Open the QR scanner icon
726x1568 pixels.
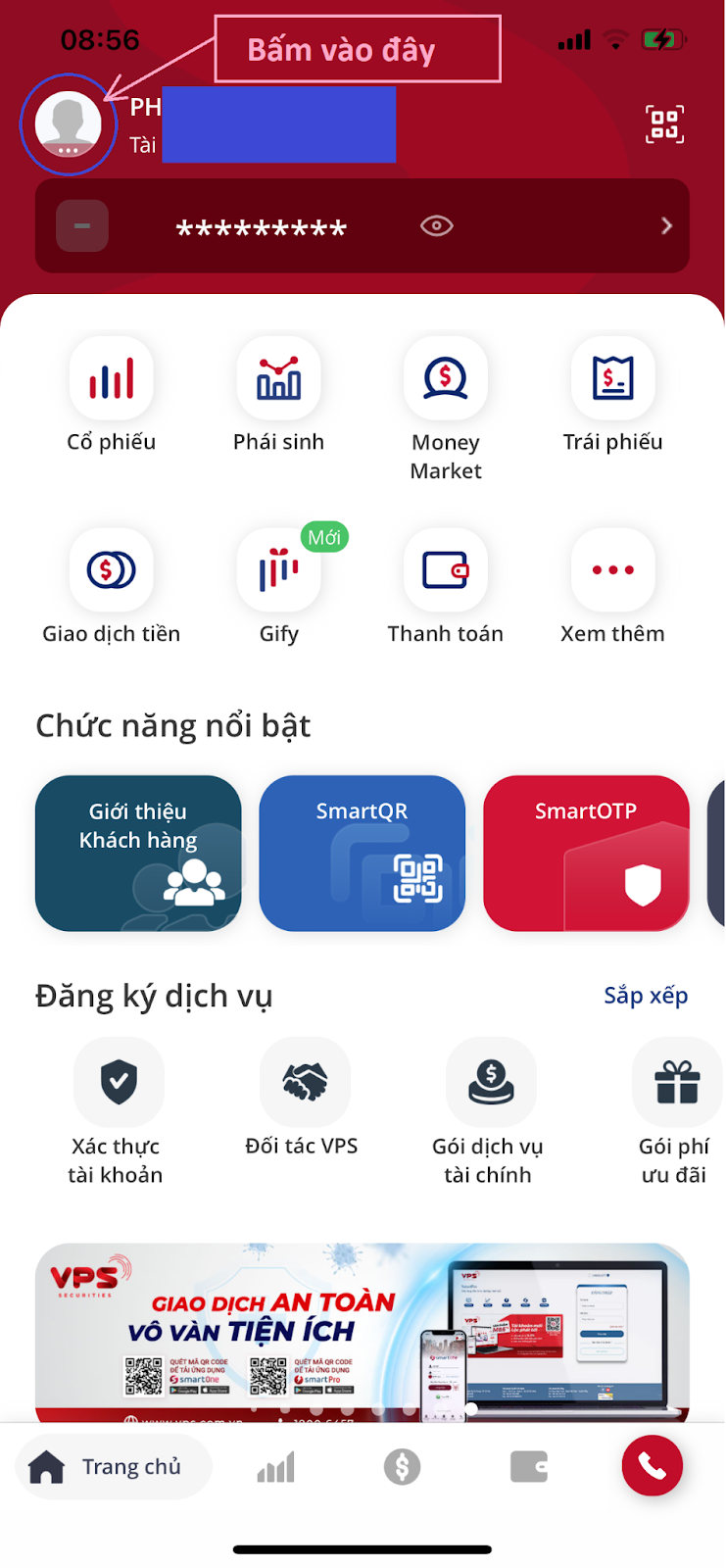[664, 124]
